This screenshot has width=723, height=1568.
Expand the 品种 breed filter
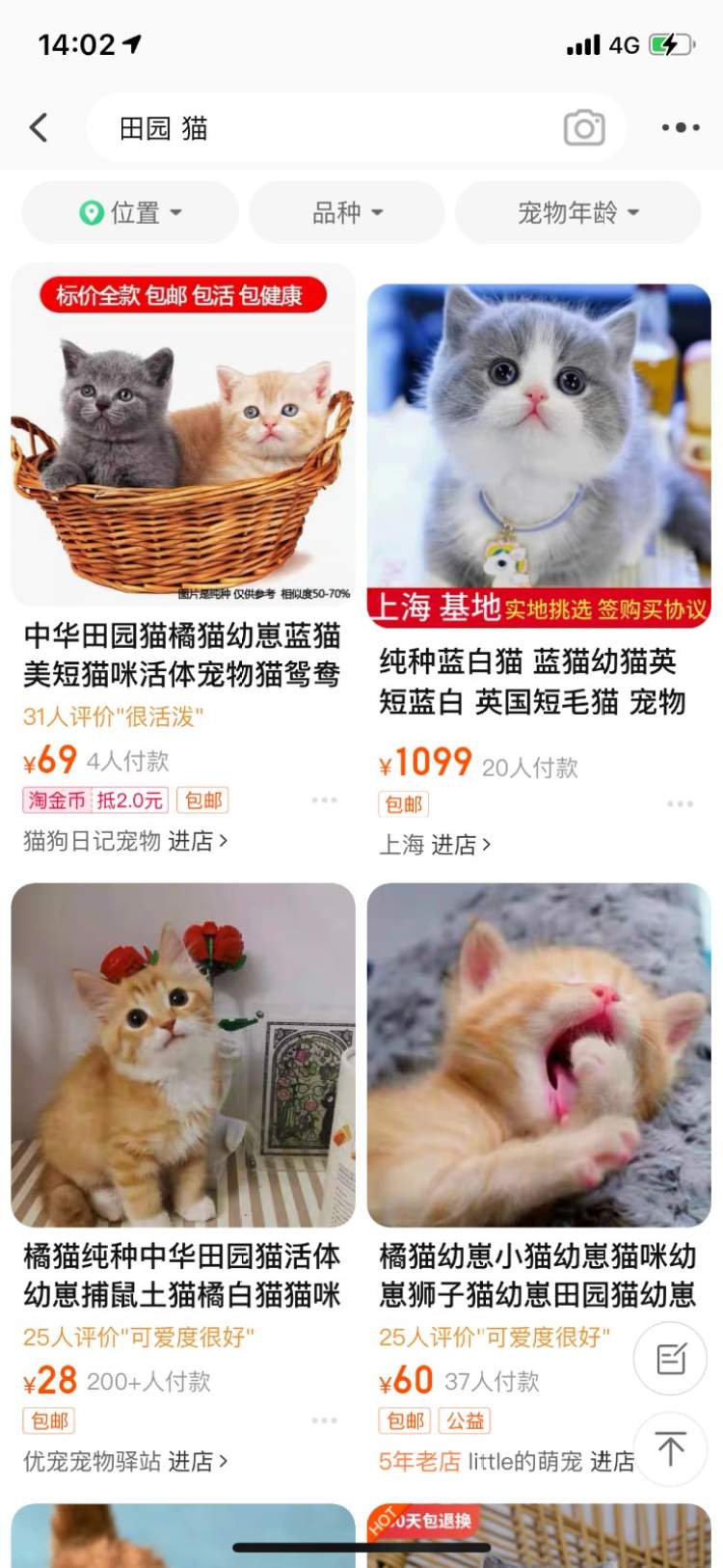(x=347, y=212)
